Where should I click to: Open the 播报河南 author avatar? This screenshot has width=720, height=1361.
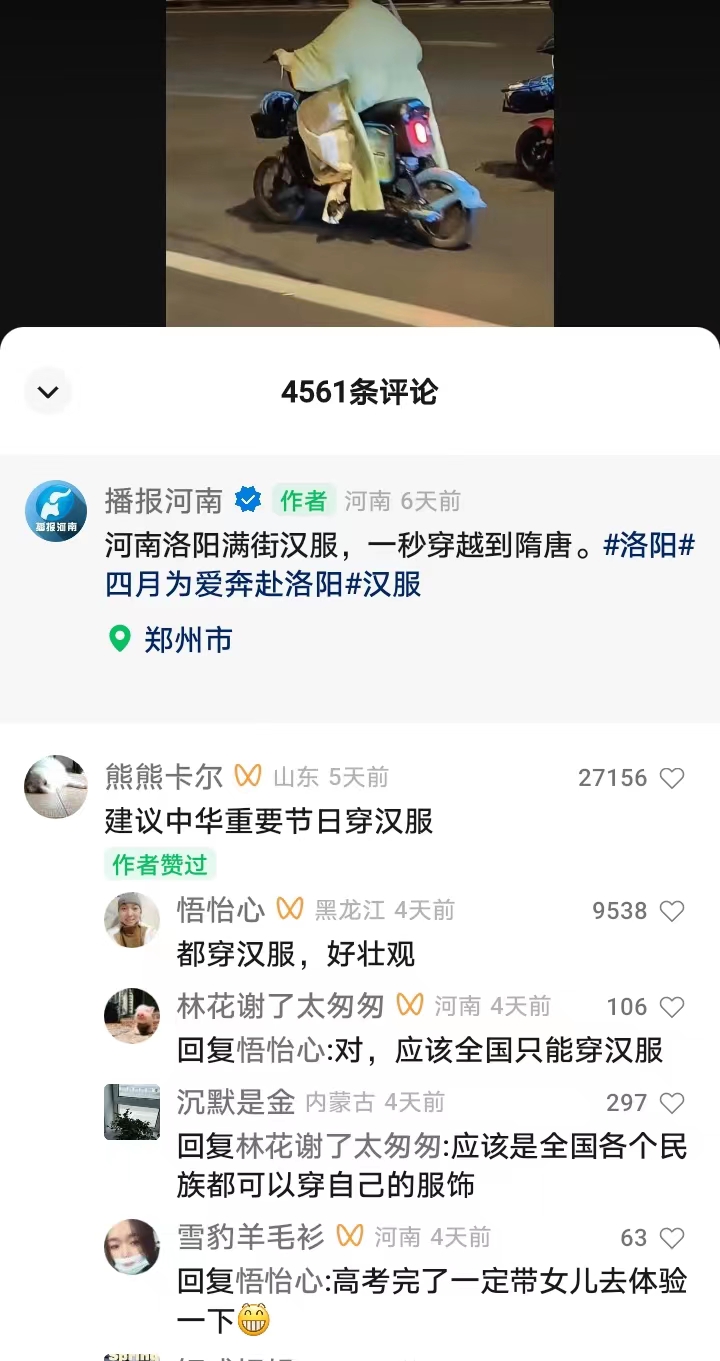click(56, 511)
